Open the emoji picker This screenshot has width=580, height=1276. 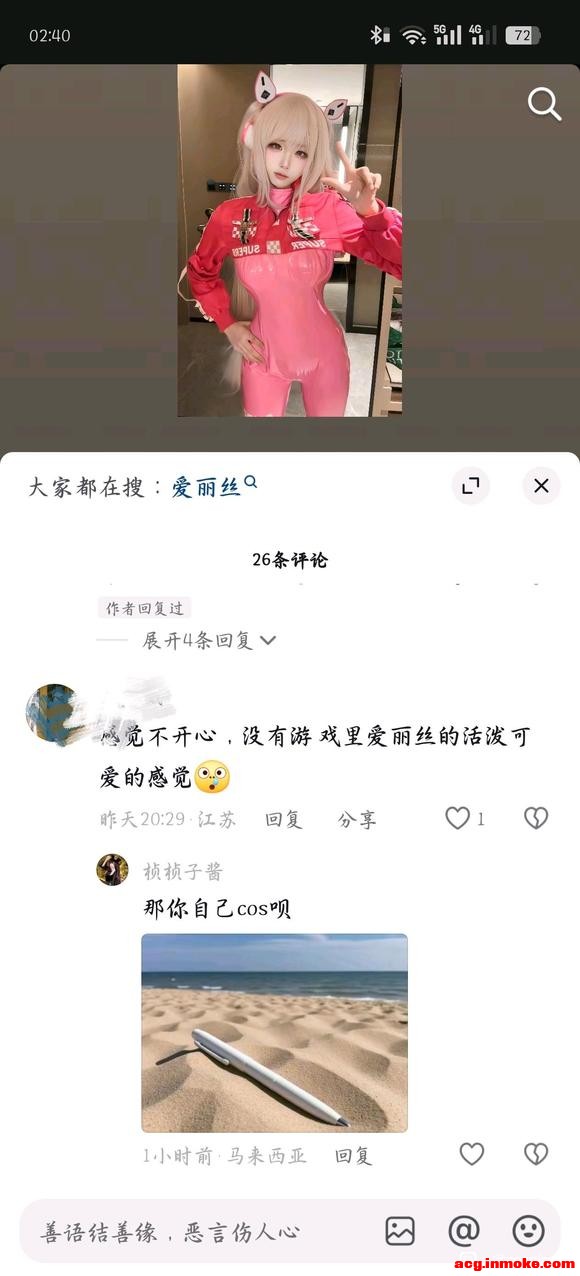[528, 1231]
